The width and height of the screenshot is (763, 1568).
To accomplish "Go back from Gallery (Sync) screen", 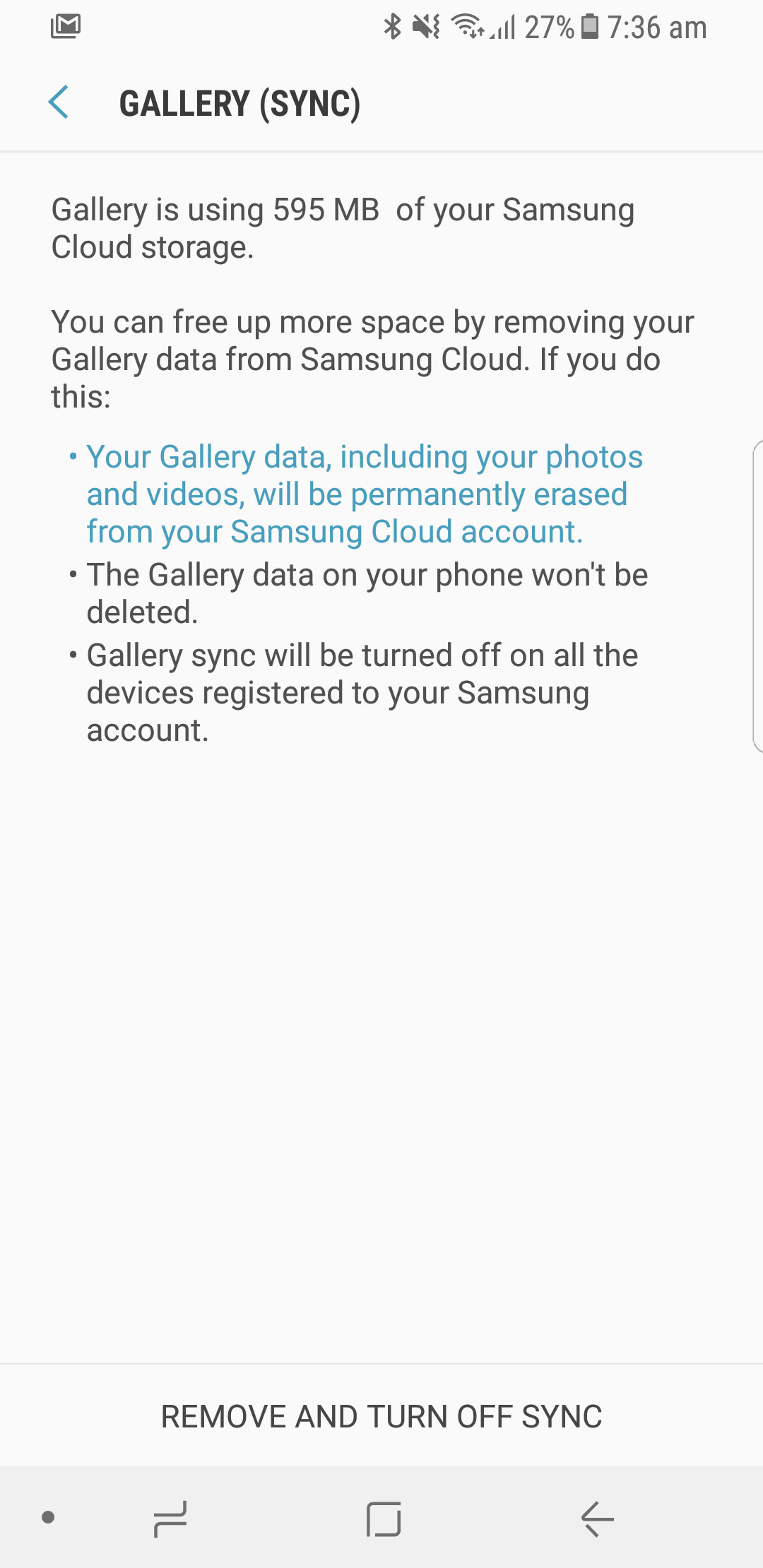I will (59, 103).
